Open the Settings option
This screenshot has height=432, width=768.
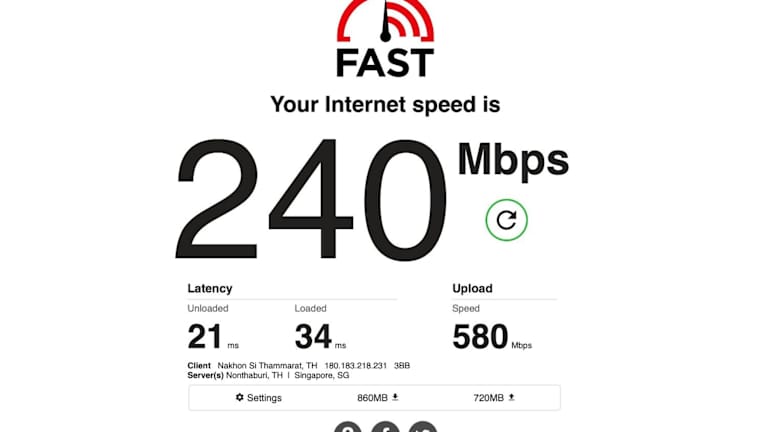259,398
